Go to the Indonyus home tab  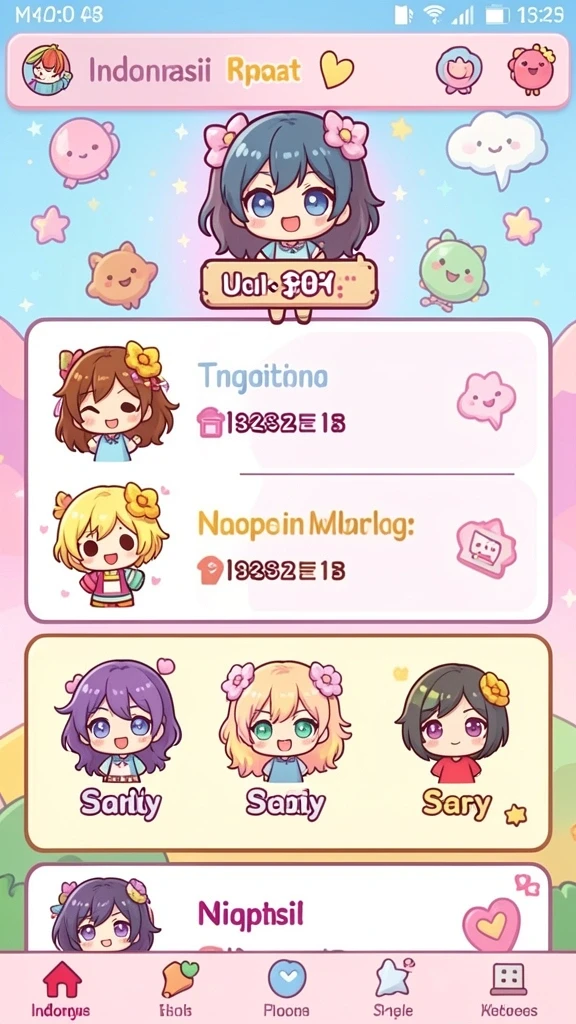point(61,989)
